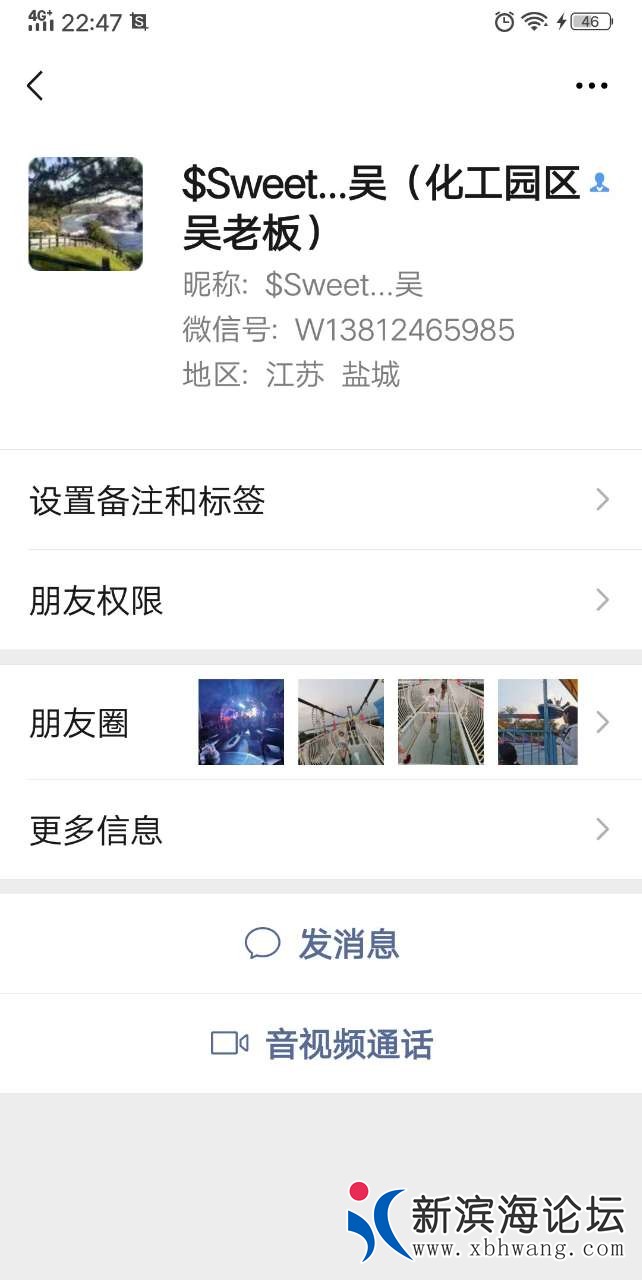
Task: Start 音视频通话 call
Action: (322, 1045)
